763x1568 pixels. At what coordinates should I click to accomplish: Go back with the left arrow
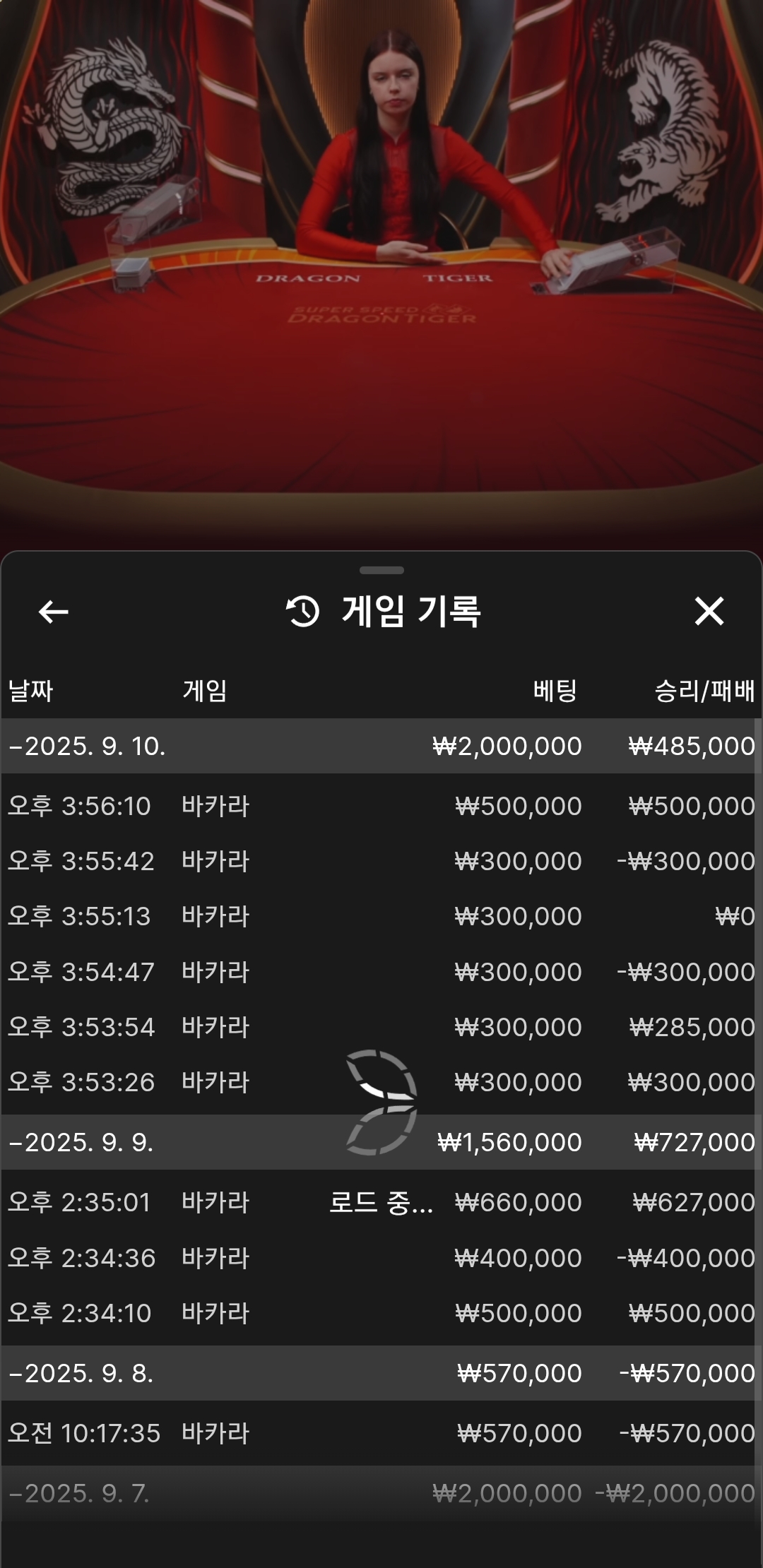54,612
